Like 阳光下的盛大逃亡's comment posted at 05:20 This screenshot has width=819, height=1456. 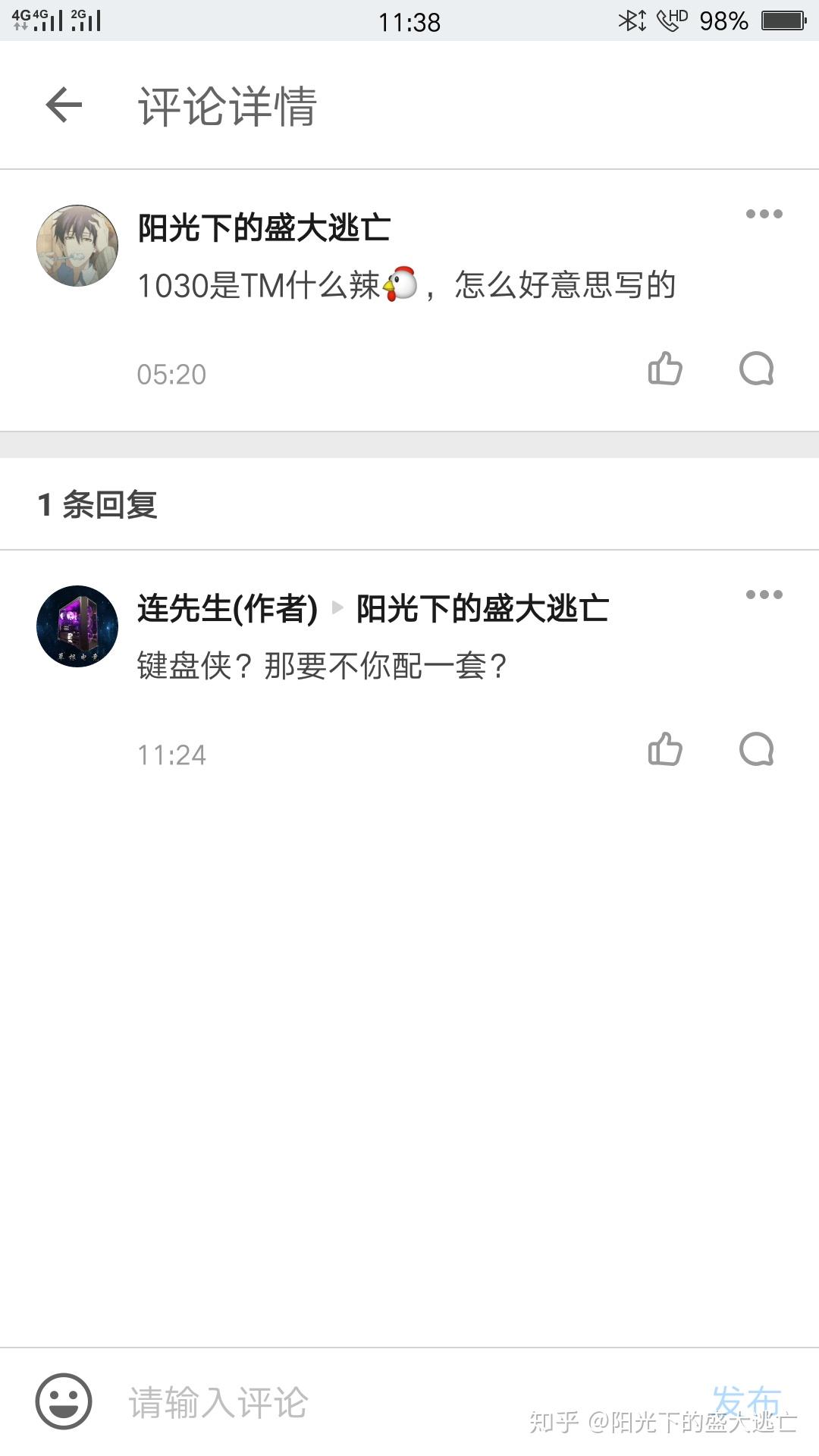pyautogui.click(x=665, y=369)
